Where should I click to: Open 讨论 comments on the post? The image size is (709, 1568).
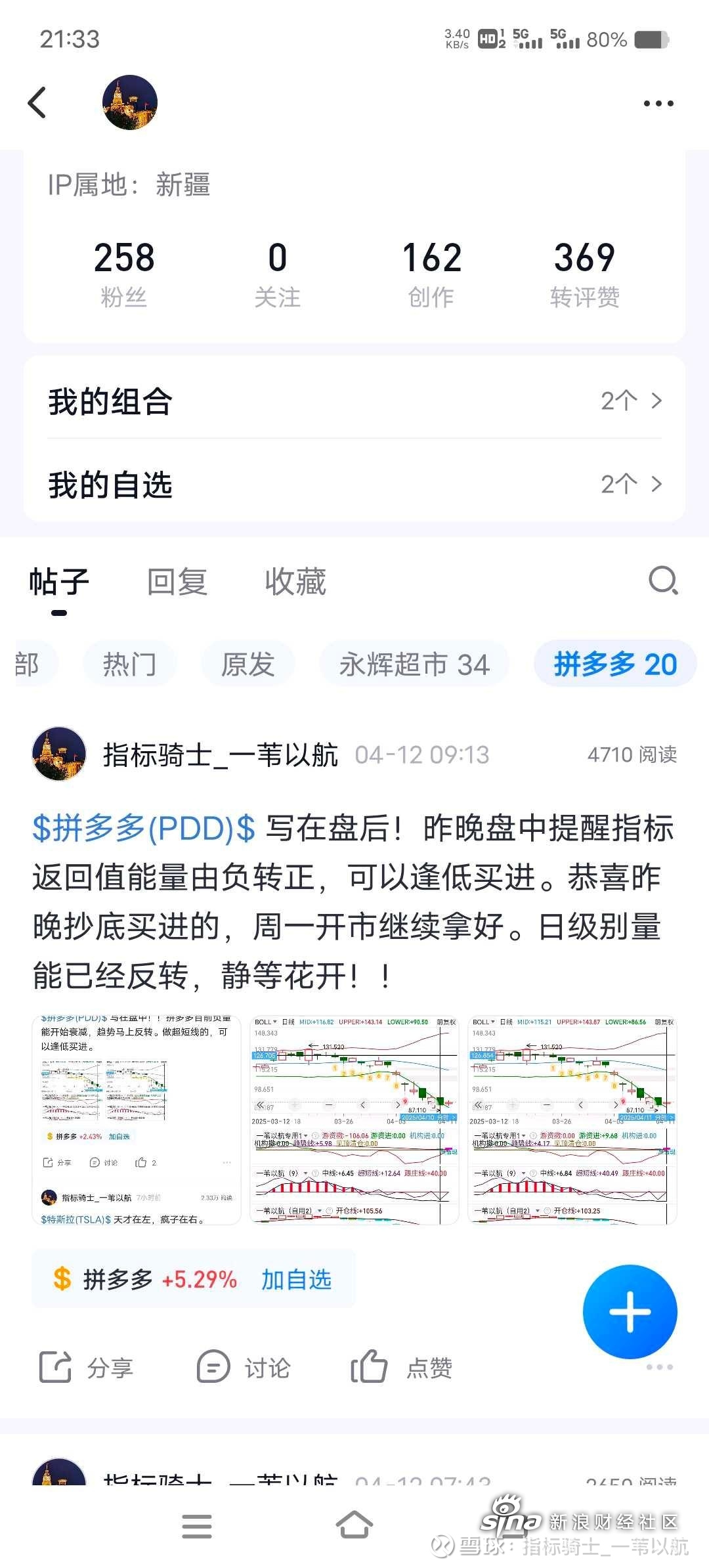coord(244,1368)
